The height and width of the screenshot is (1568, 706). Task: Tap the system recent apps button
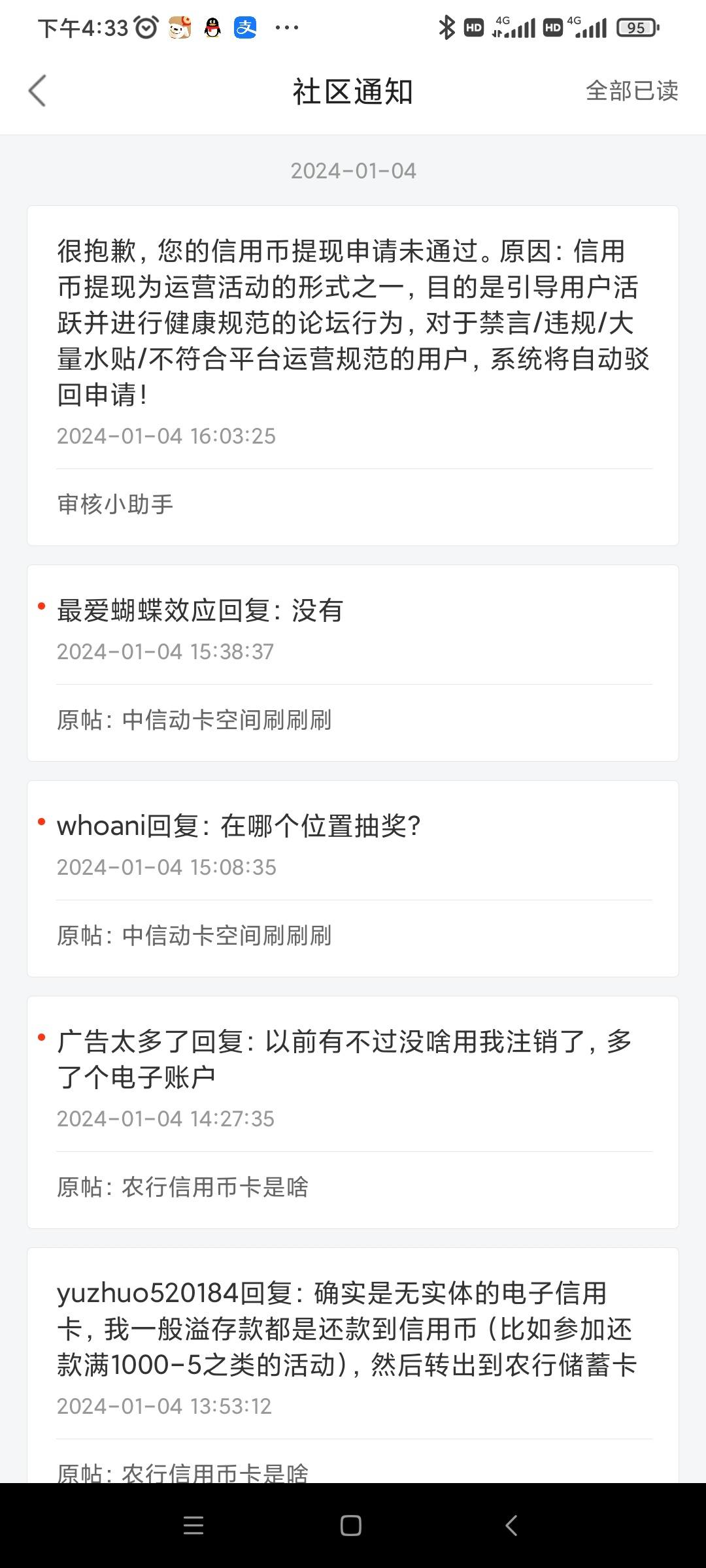tap(193, 1526)
